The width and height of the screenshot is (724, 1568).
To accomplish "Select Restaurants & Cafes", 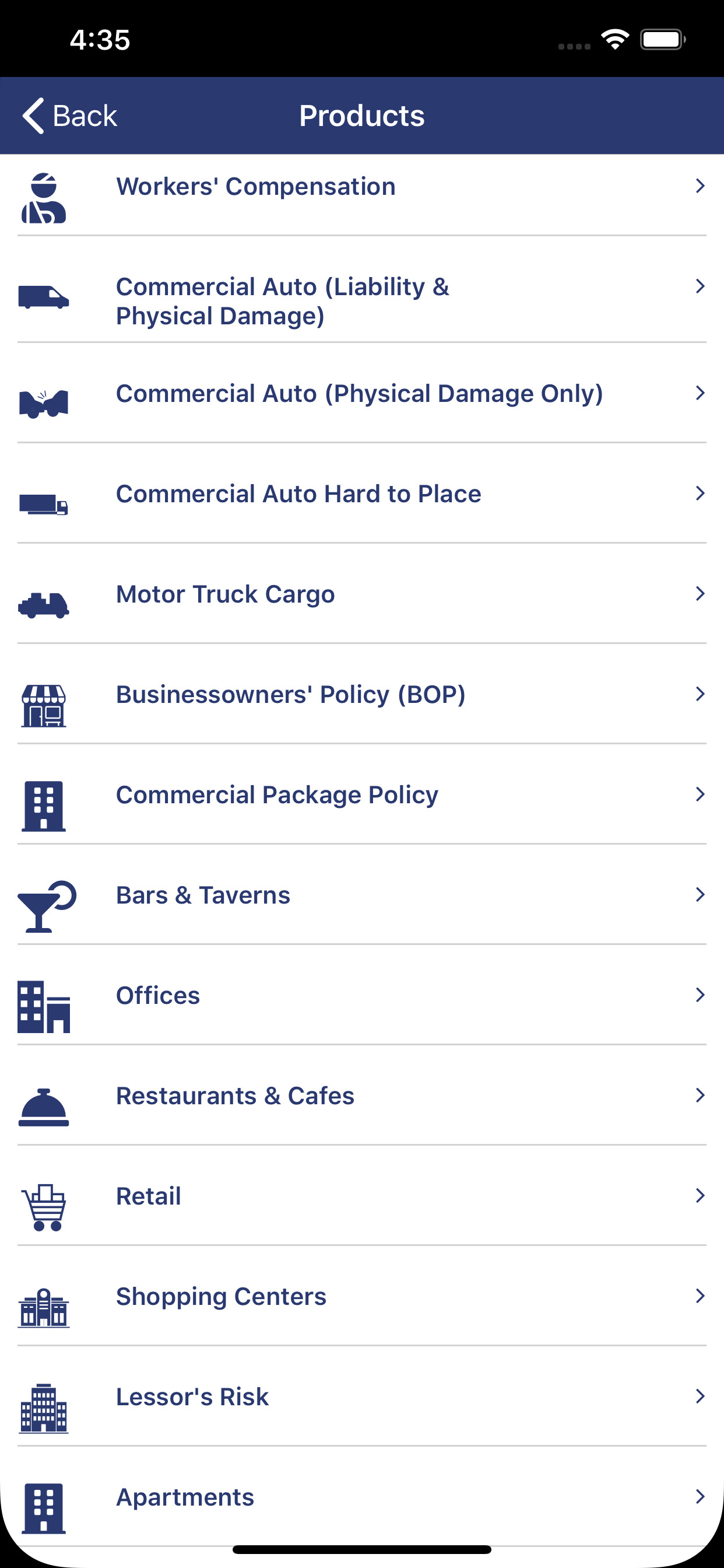I will (x=362, y=1095).
